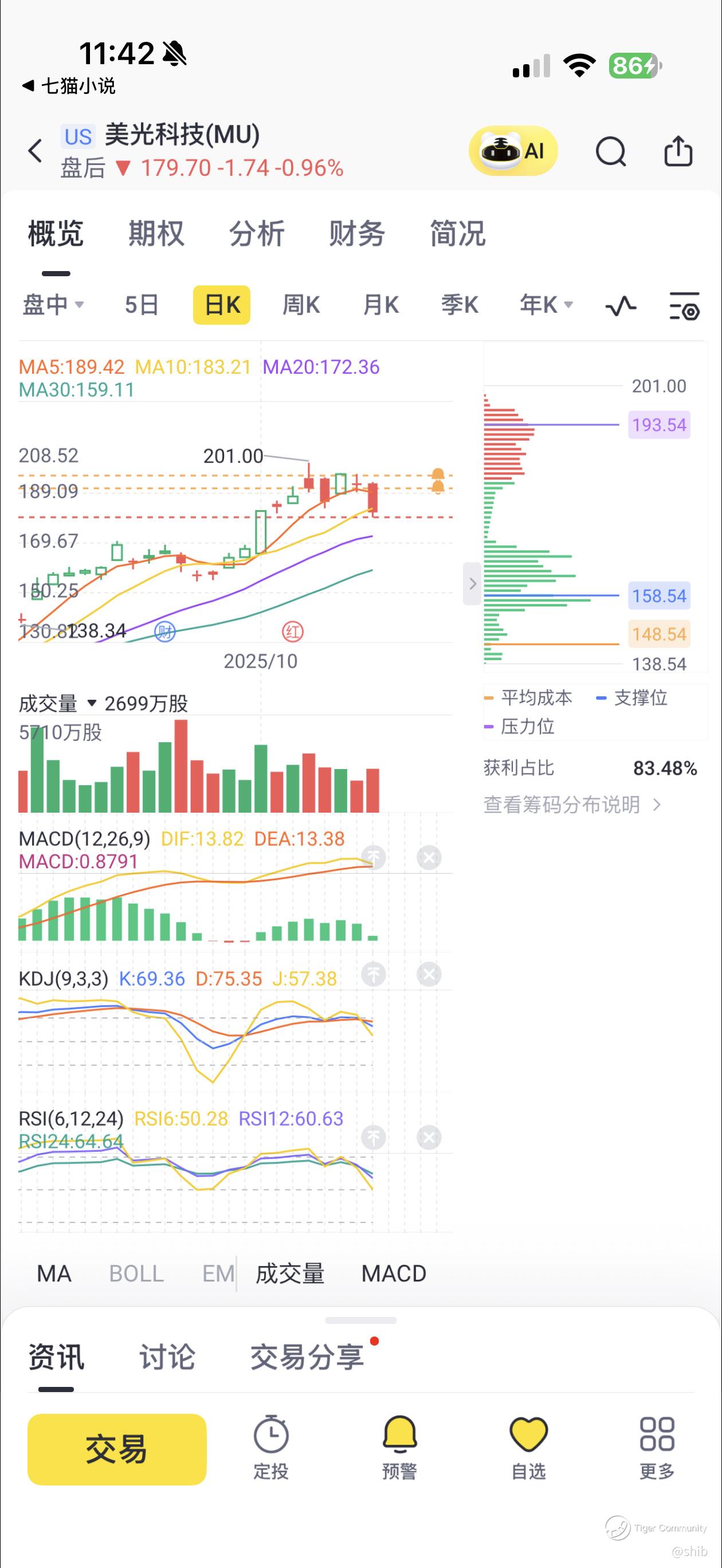
Task: Switch to the 期权 tab
Action: click(x=156, y=234)
